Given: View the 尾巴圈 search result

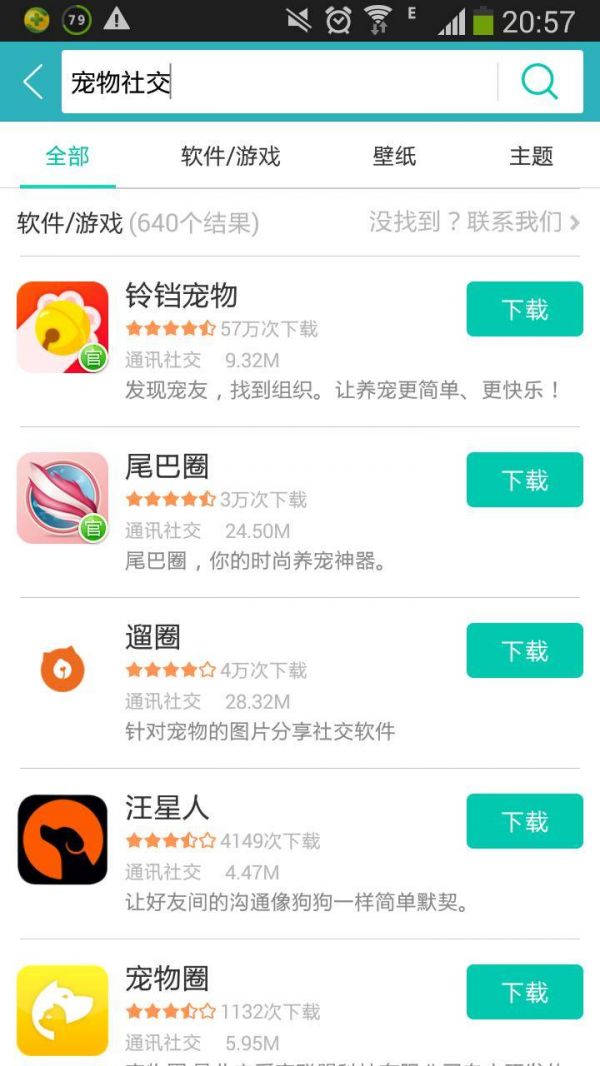Looking at the screenshot, I should [x=280, y=513].
